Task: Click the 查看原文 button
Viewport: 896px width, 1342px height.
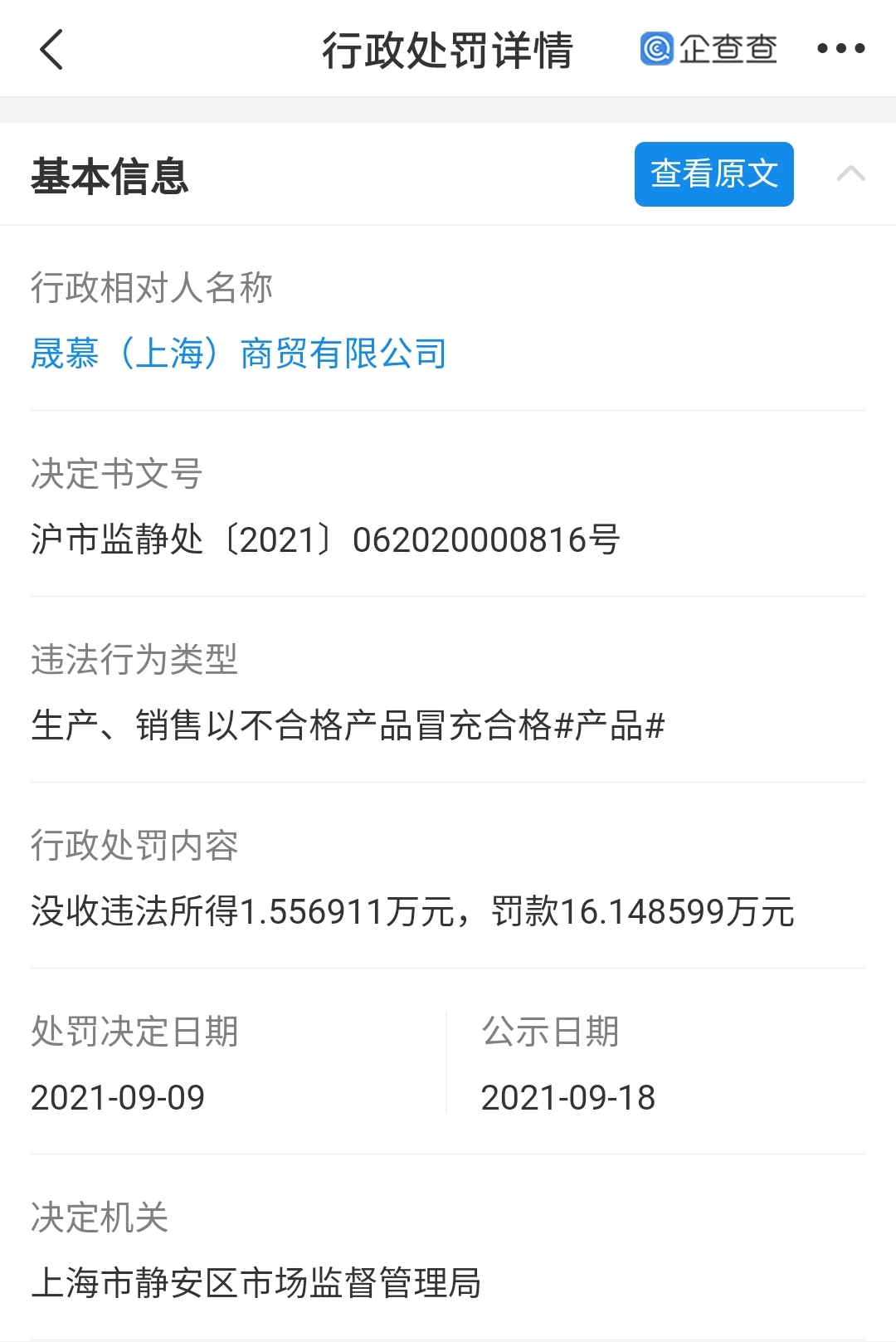Action: [x=713, y=173]
